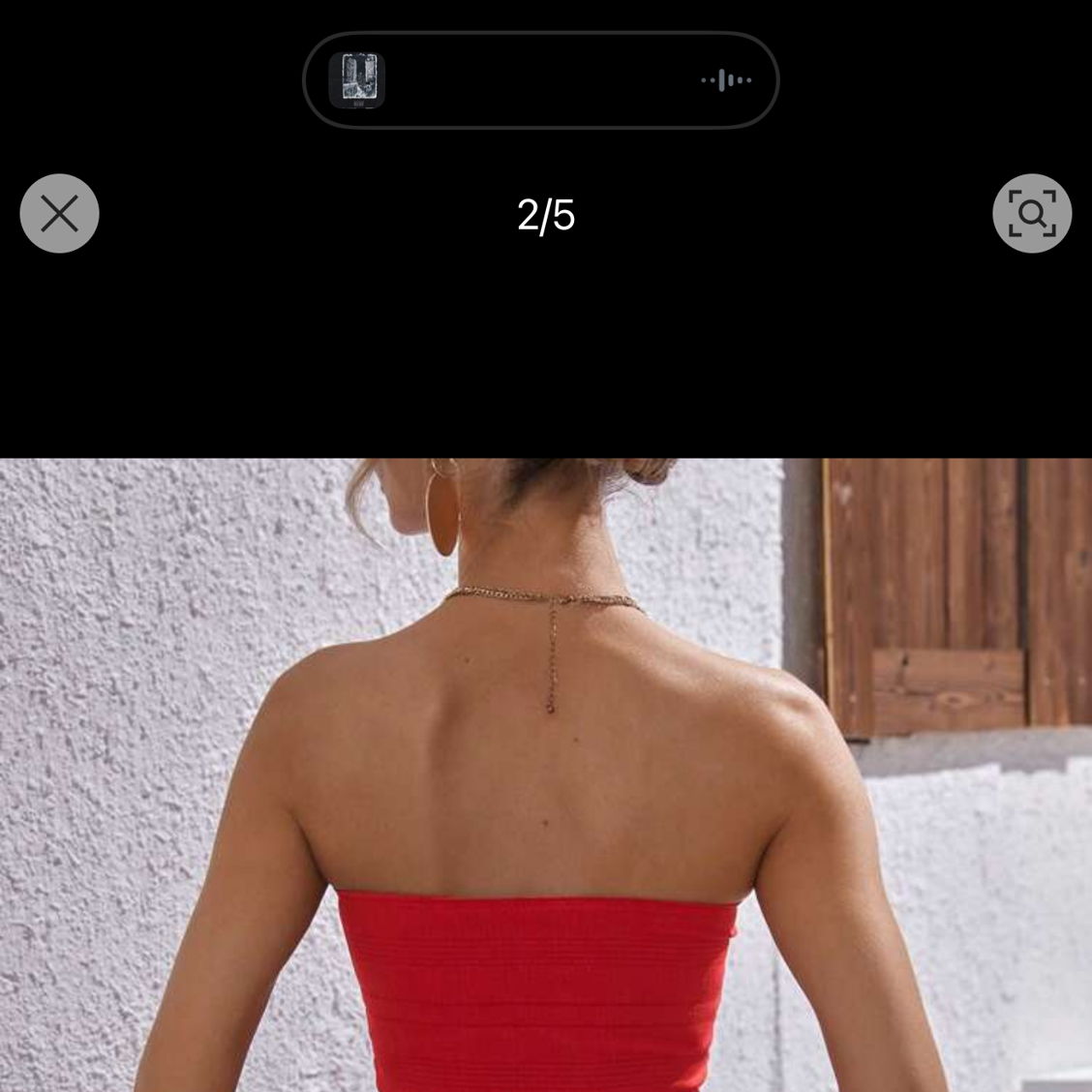Search for similar items by image
This screenshot has width=1092, height=1092.
pos(1031,214)
